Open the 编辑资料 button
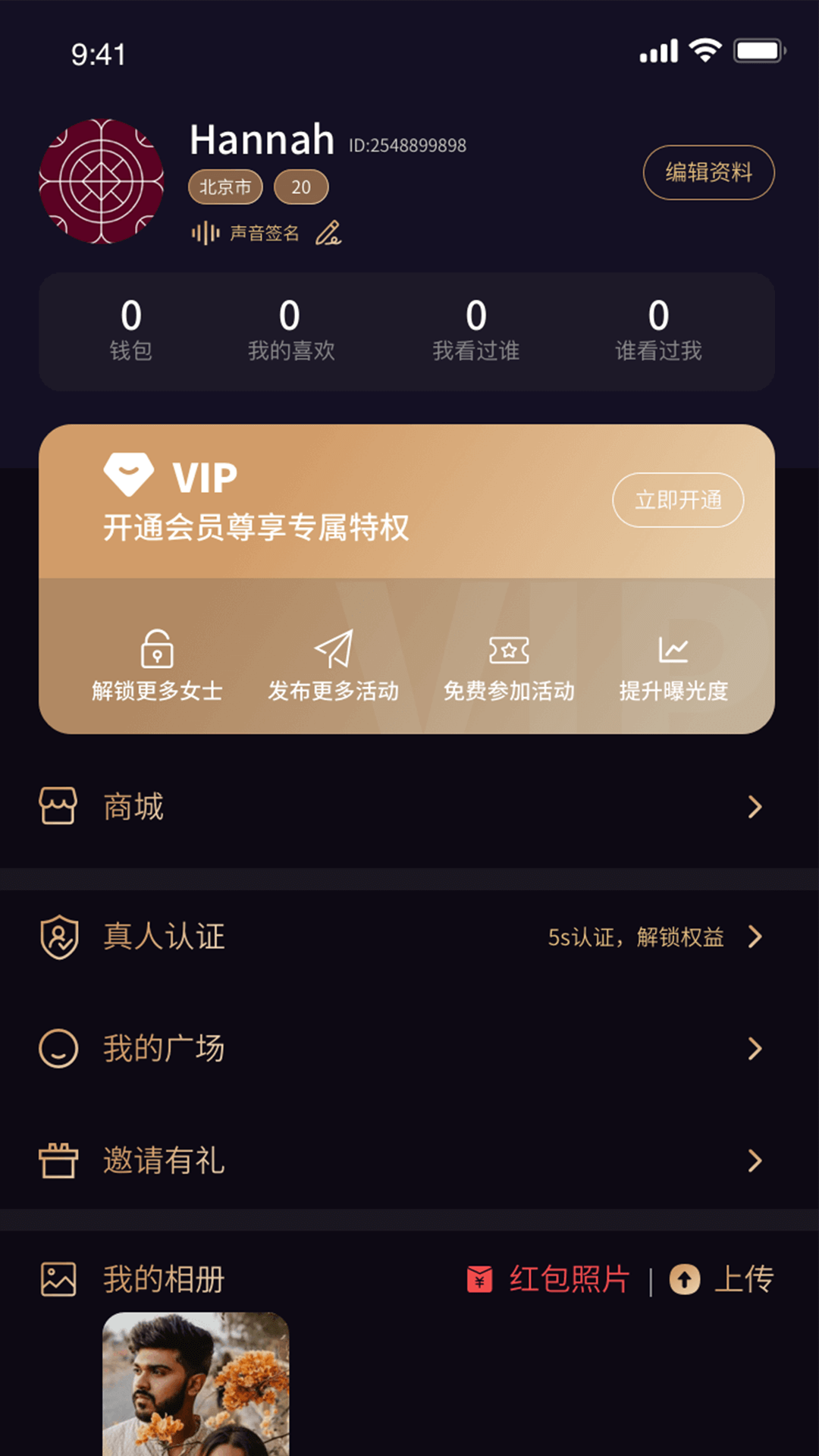Screen dimensions: 819x1456 click(x=708, y=173)
